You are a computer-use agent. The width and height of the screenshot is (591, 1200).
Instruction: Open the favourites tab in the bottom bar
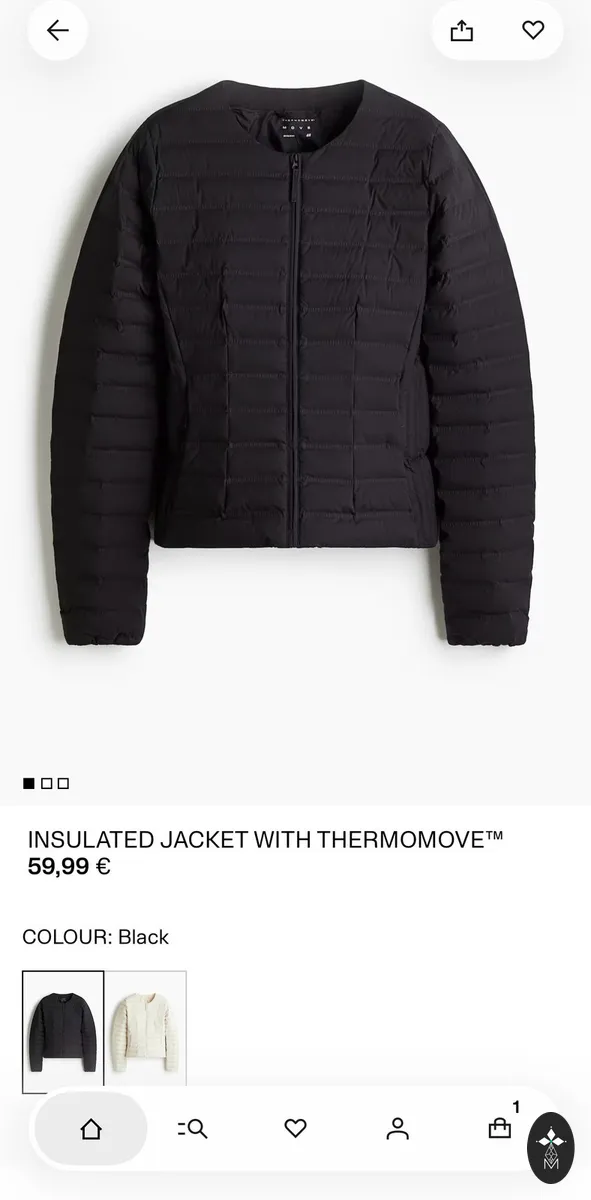click(x=295, y=1129)
